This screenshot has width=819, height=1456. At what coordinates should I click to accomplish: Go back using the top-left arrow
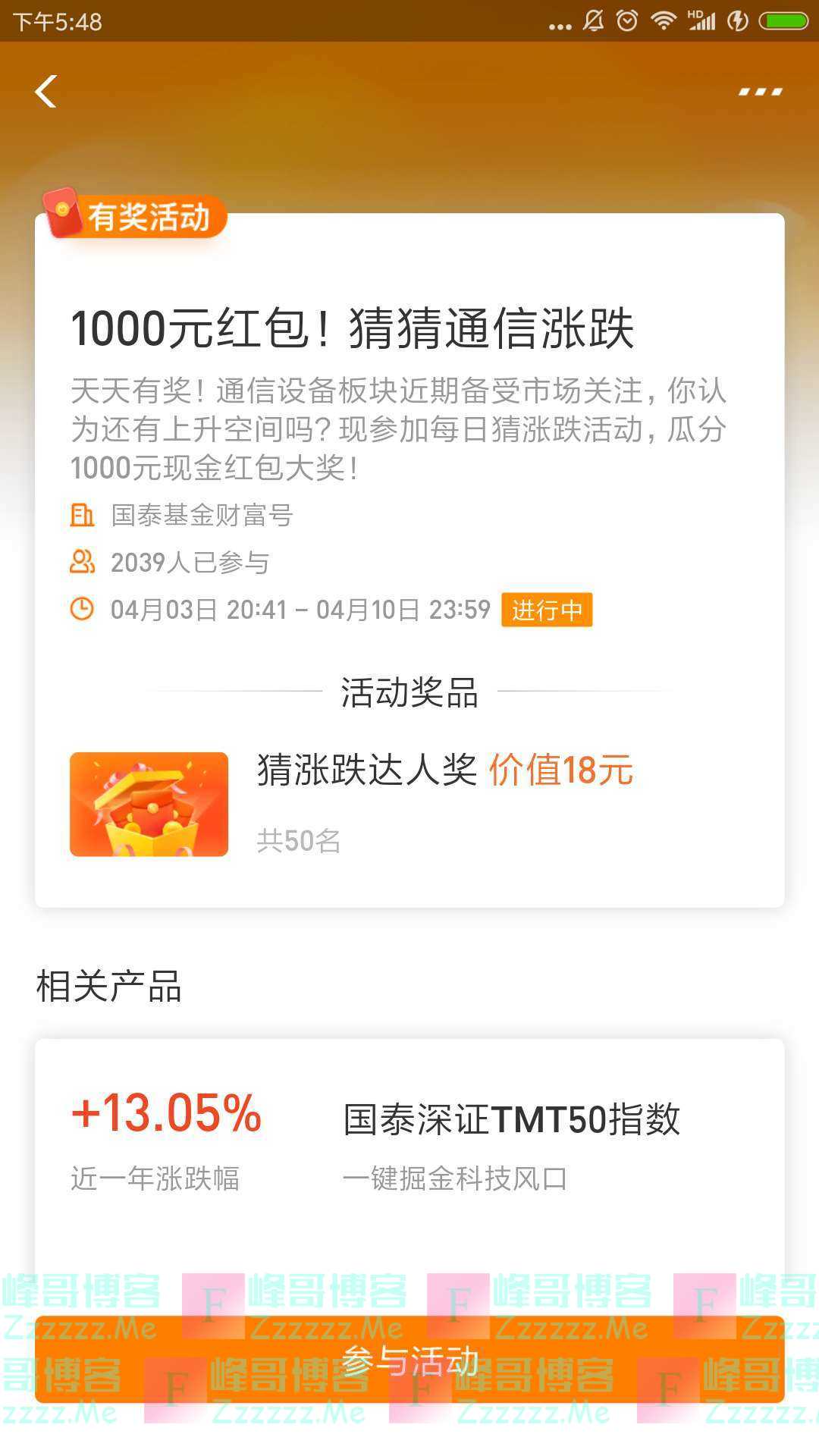pyautogui.click(x=46, y=92)
